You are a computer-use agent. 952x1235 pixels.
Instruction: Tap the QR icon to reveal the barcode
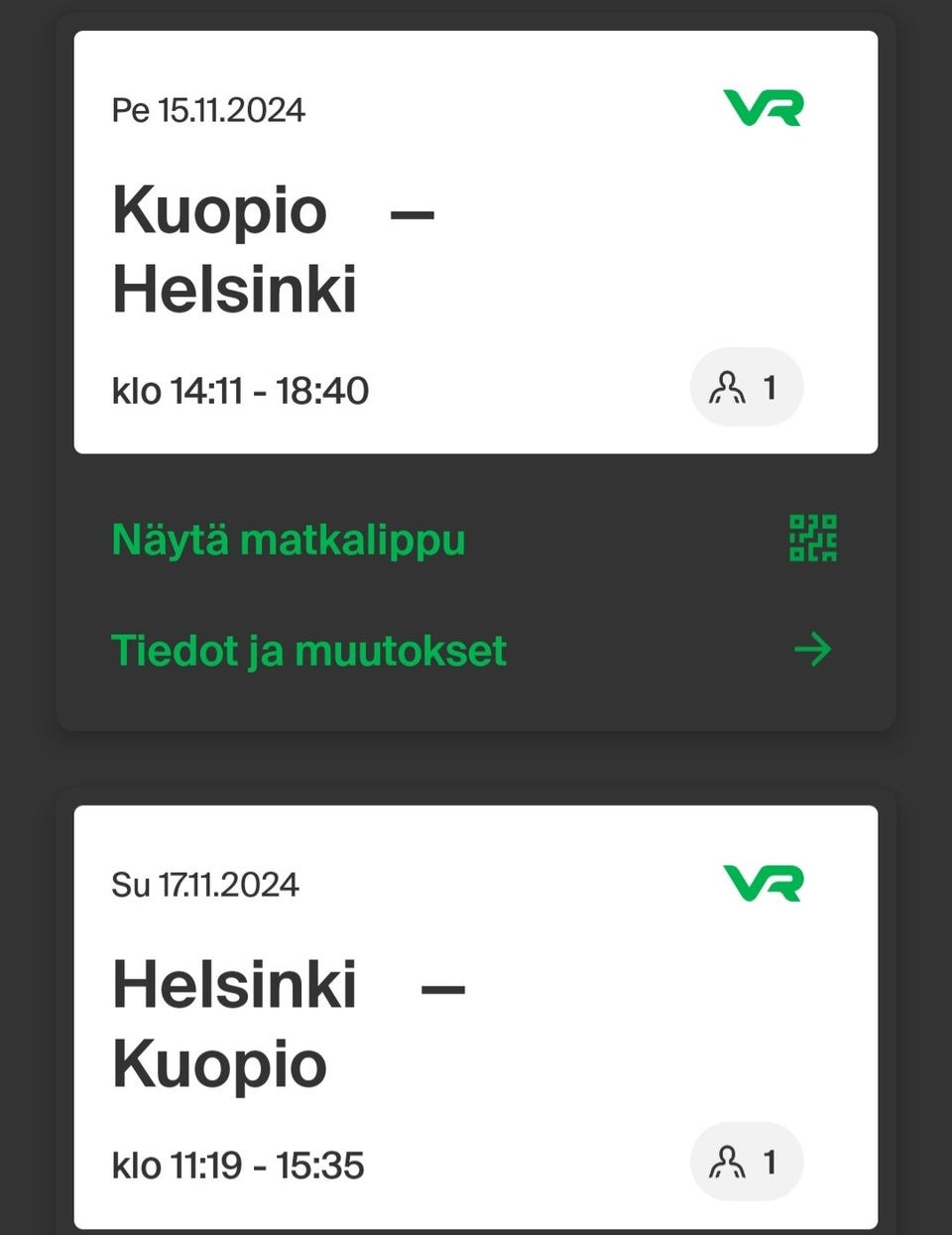[813, 540]
